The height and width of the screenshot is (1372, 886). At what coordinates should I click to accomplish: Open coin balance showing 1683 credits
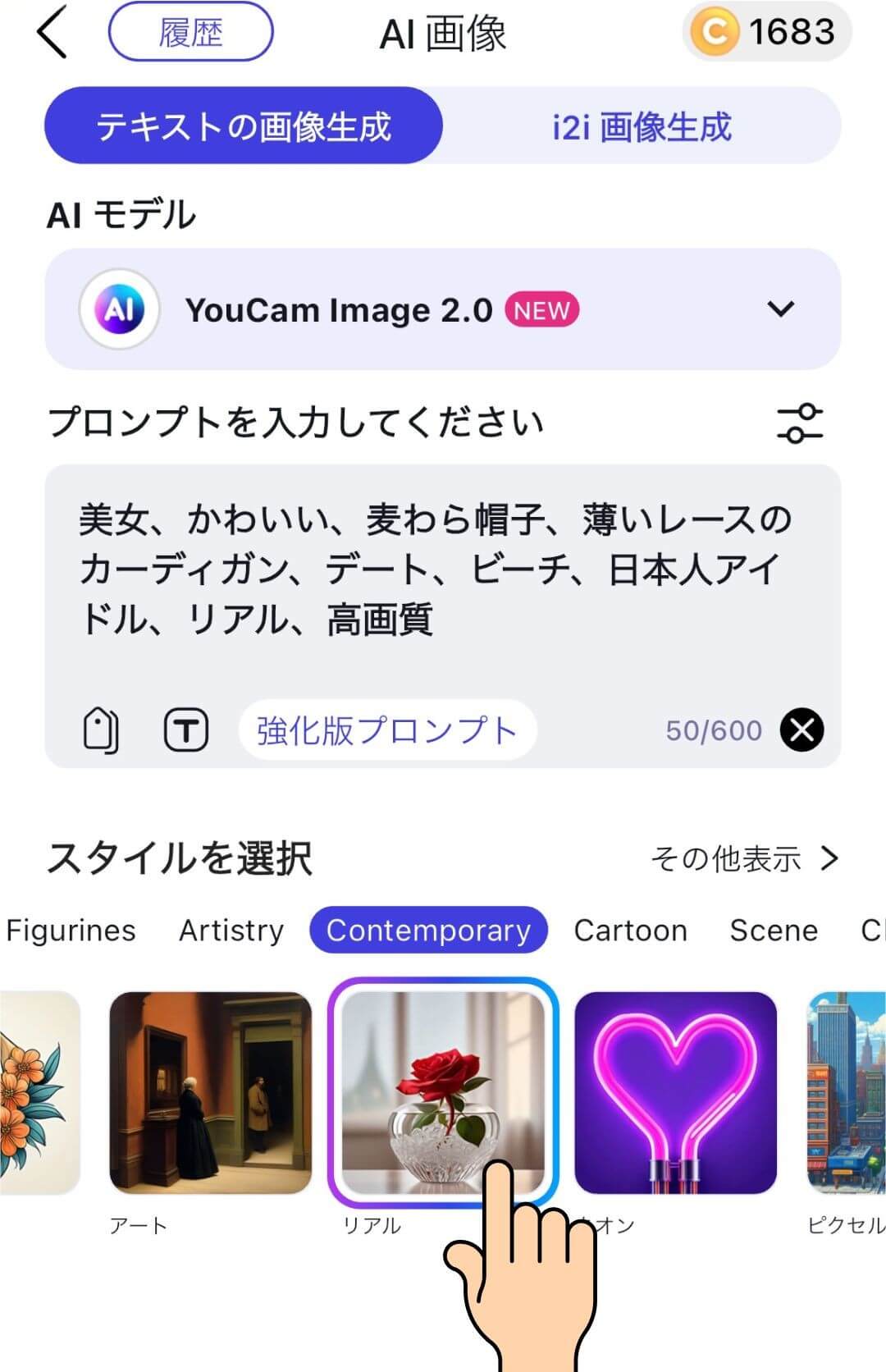pyautogui.click(x=767, y=33)
